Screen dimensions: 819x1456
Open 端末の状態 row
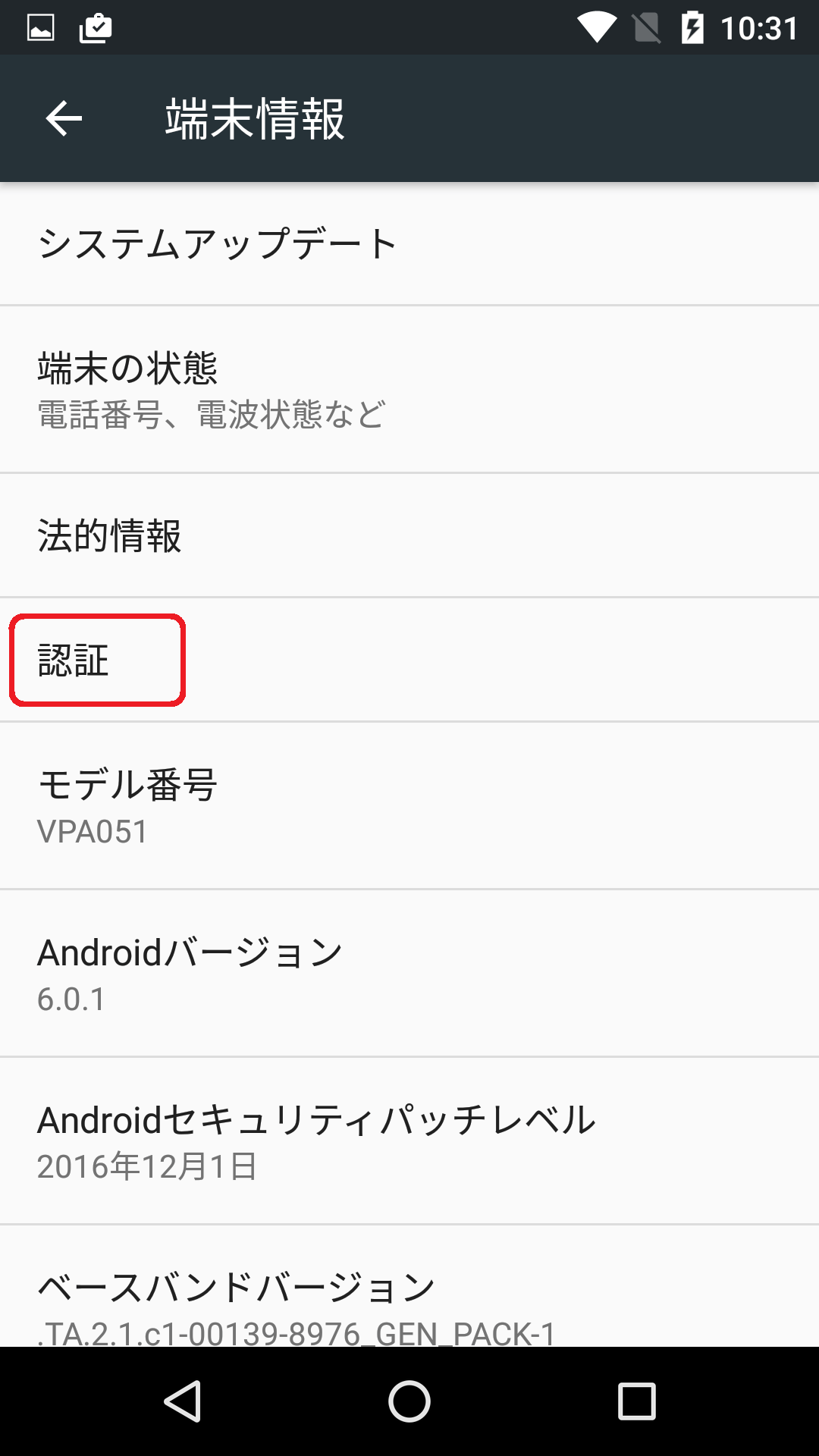tap(409, 390)
